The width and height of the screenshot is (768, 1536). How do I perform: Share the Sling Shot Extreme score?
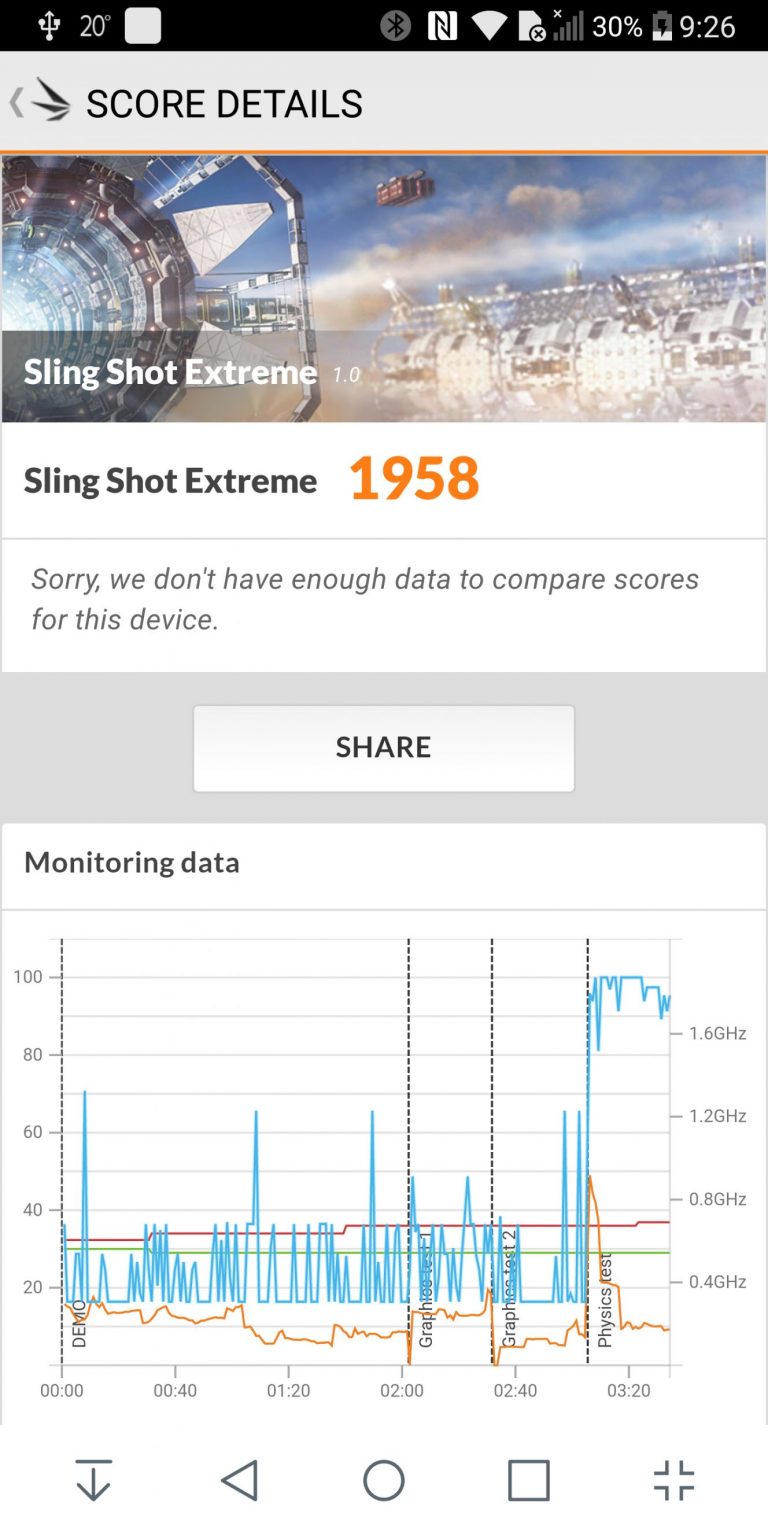pos(384,748)
